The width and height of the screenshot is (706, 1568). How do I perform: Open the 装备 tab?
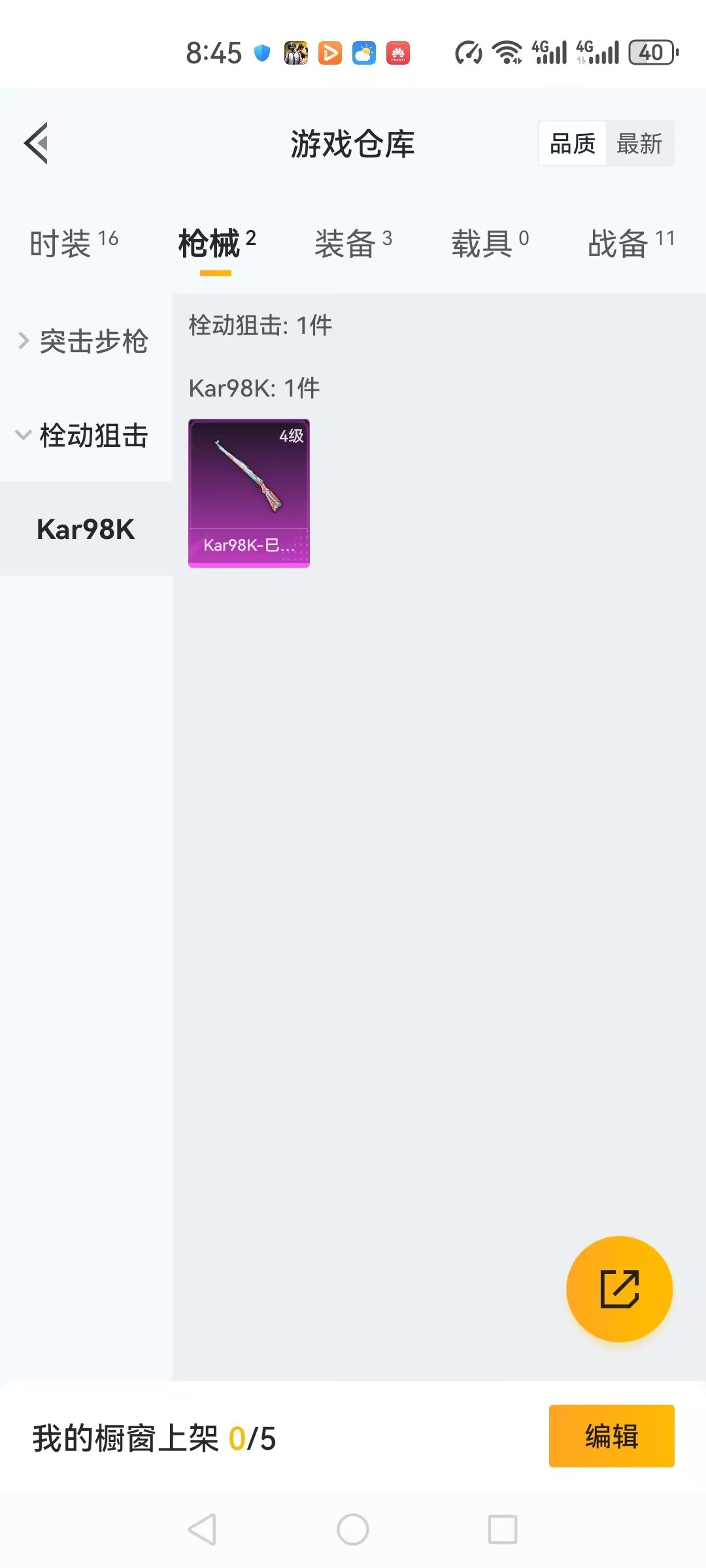tap(353, 243)
